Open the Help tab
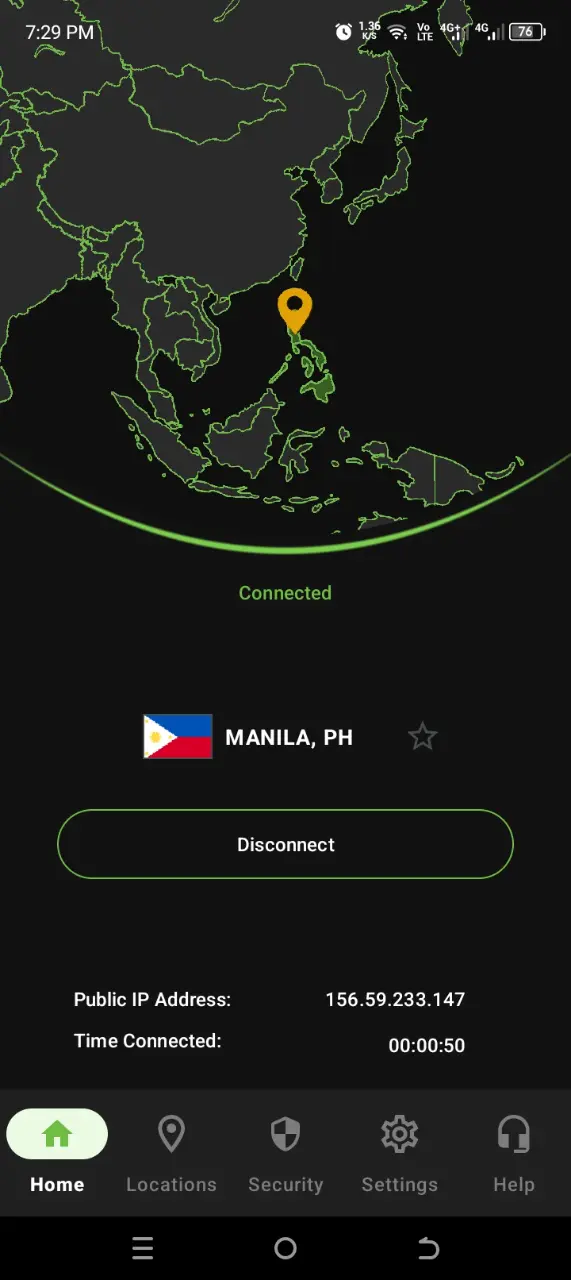Screen dimensions: 571x1280 click(x=513, y=1154)
